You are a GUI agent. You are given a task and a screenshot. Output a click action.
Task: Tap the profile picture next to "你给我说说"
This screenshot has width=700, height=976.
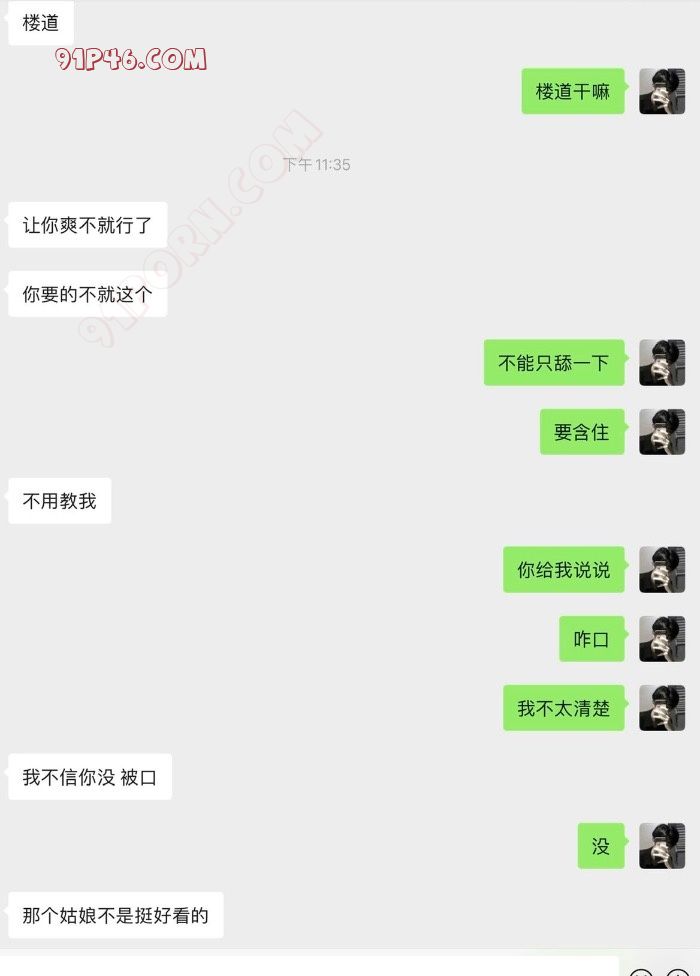pos(662,570)
